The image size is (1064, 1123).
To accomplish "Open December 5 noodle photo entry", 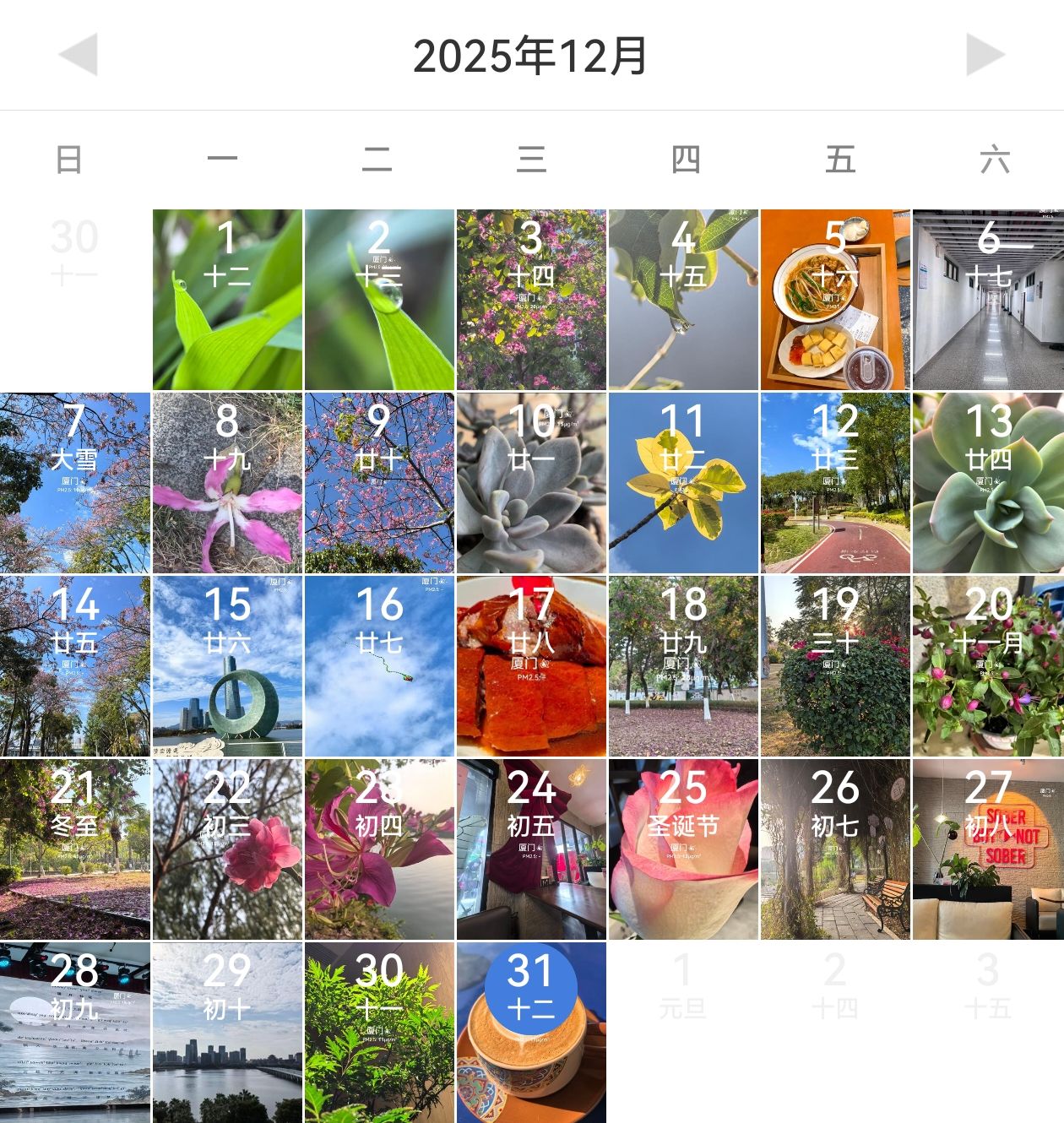I will [835, 300].
